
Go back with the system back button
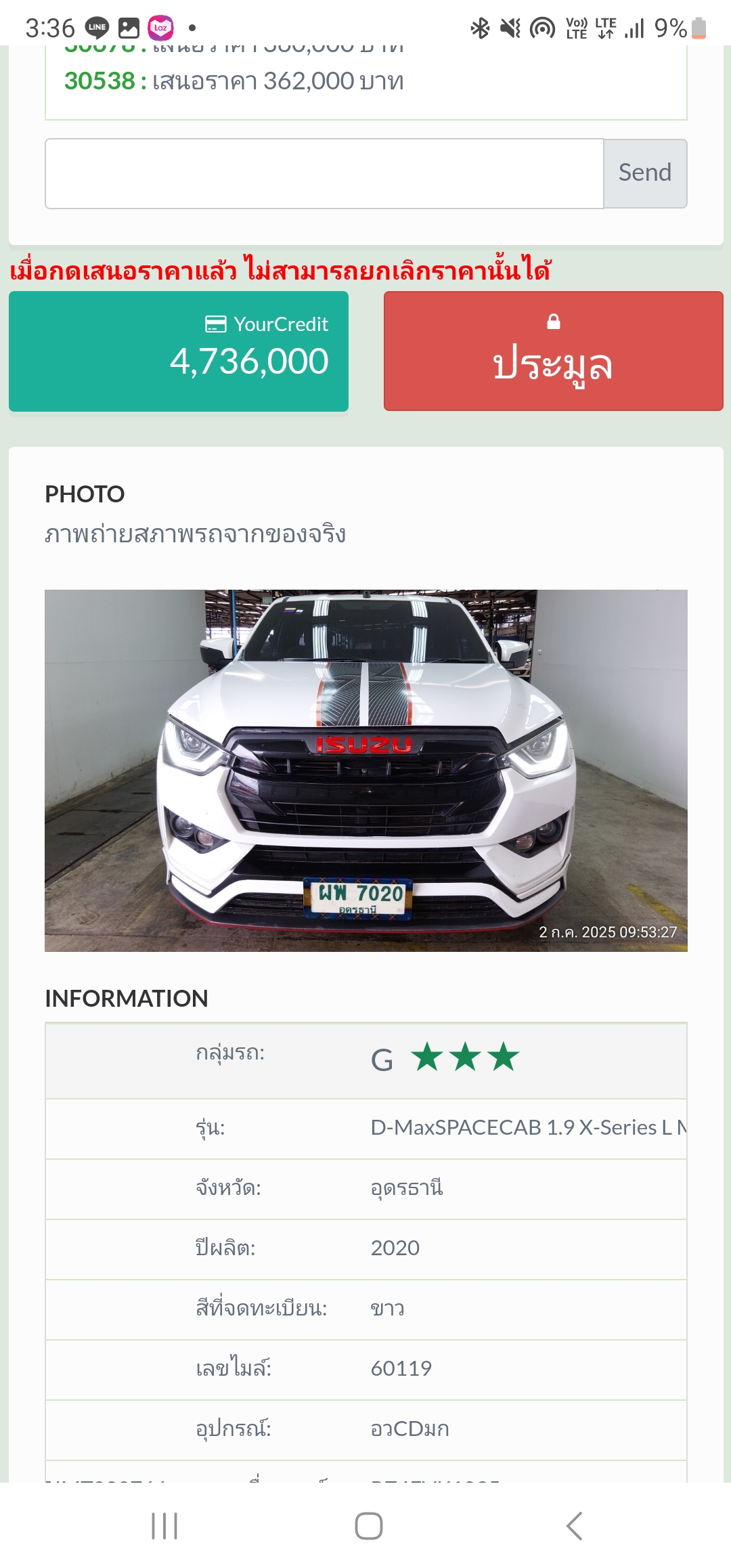(x=574, y=1526)
